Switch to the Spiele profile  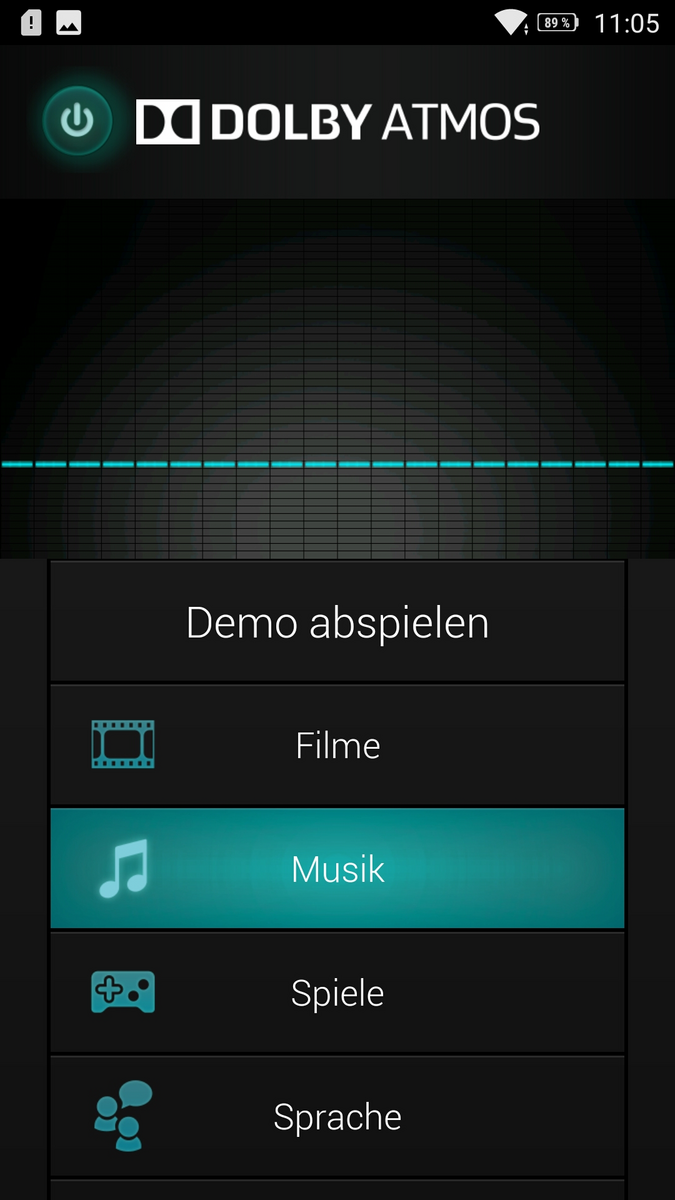[x=337, y=992]
